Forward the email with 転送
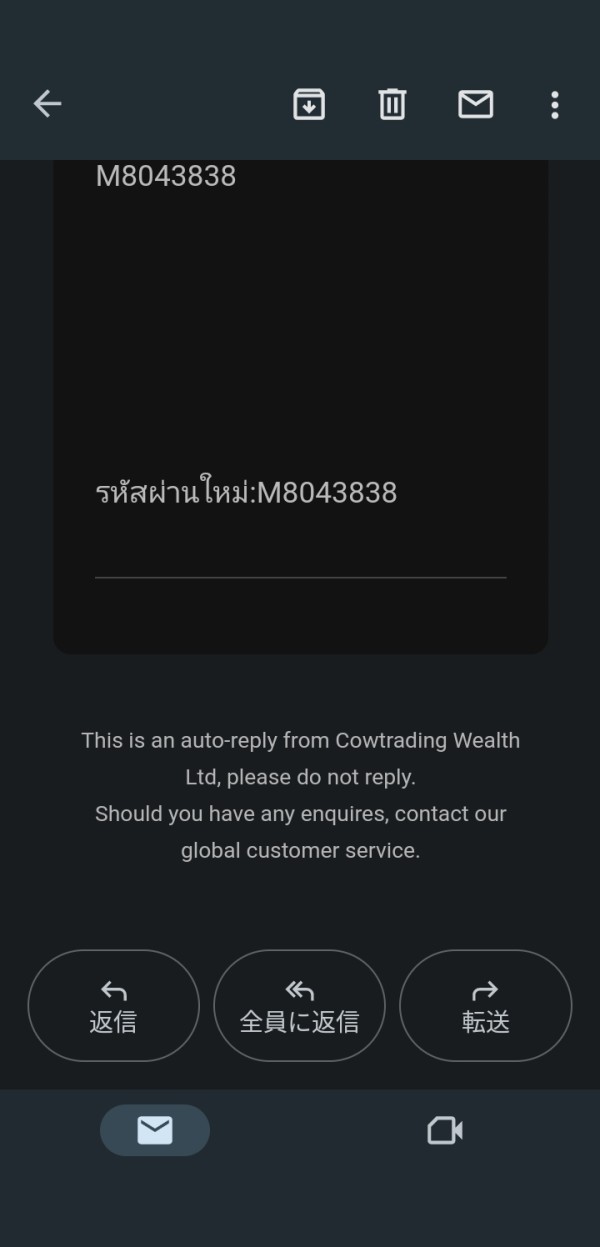 point(485,1005)
